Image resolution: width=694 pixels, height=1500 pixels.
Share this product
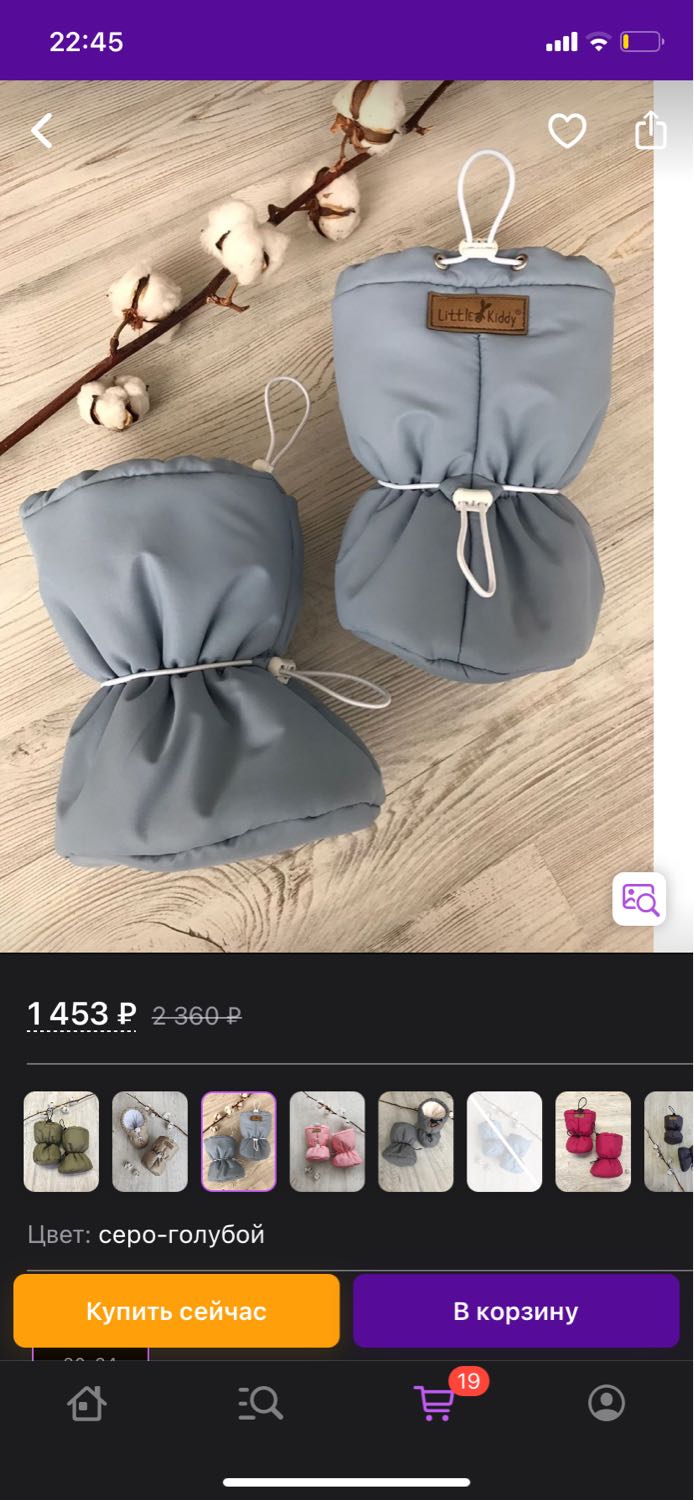[x=650, y=130]
